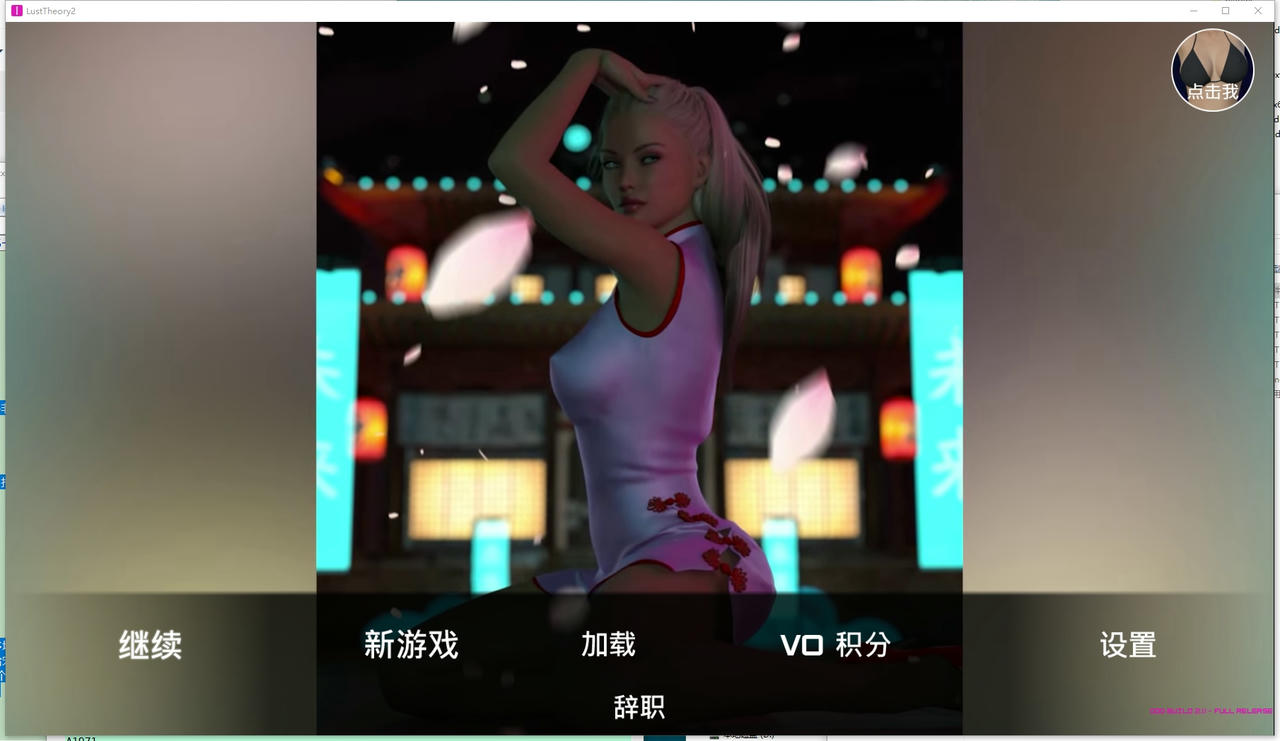Tap the round 点击我 badge
Screen dimensions: 1280x741
1212,70
